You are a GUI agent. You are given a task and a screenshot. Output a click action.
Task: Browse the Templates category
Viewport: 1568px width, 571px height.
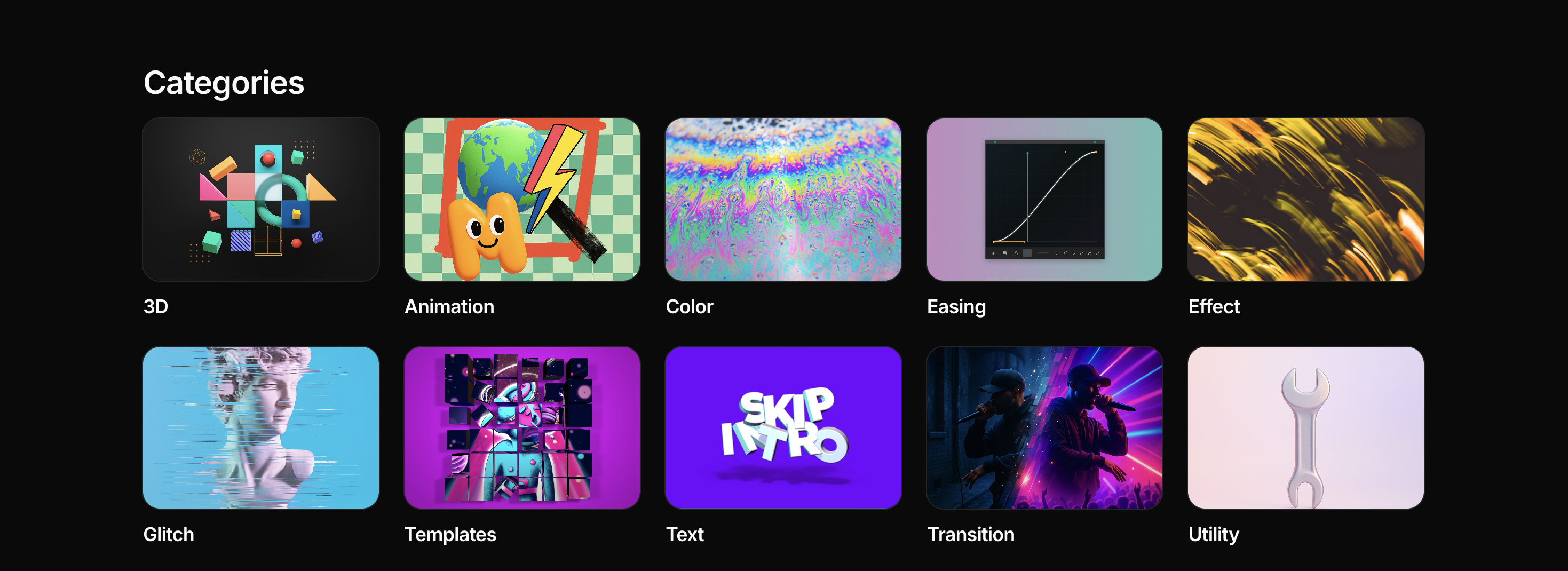[521, 427]
